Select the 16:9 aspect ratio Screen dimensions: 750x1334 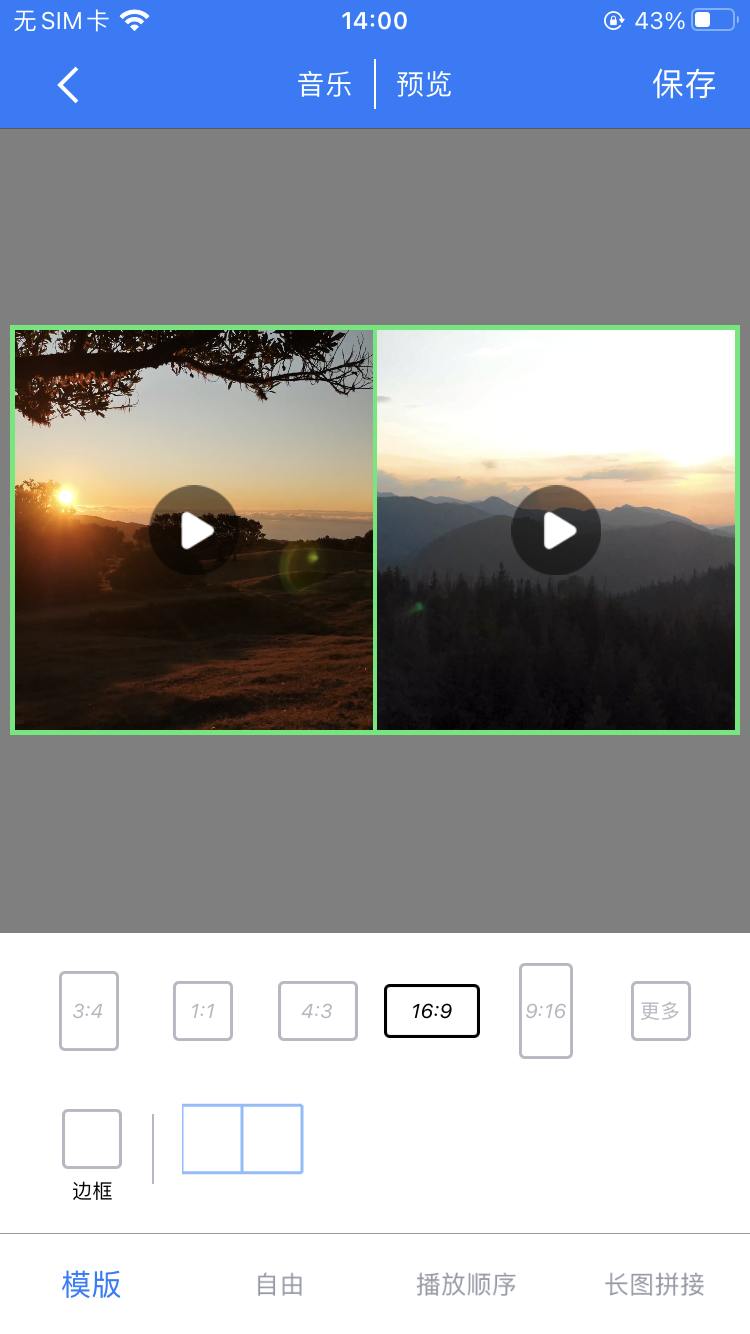tap(432, 1011)
